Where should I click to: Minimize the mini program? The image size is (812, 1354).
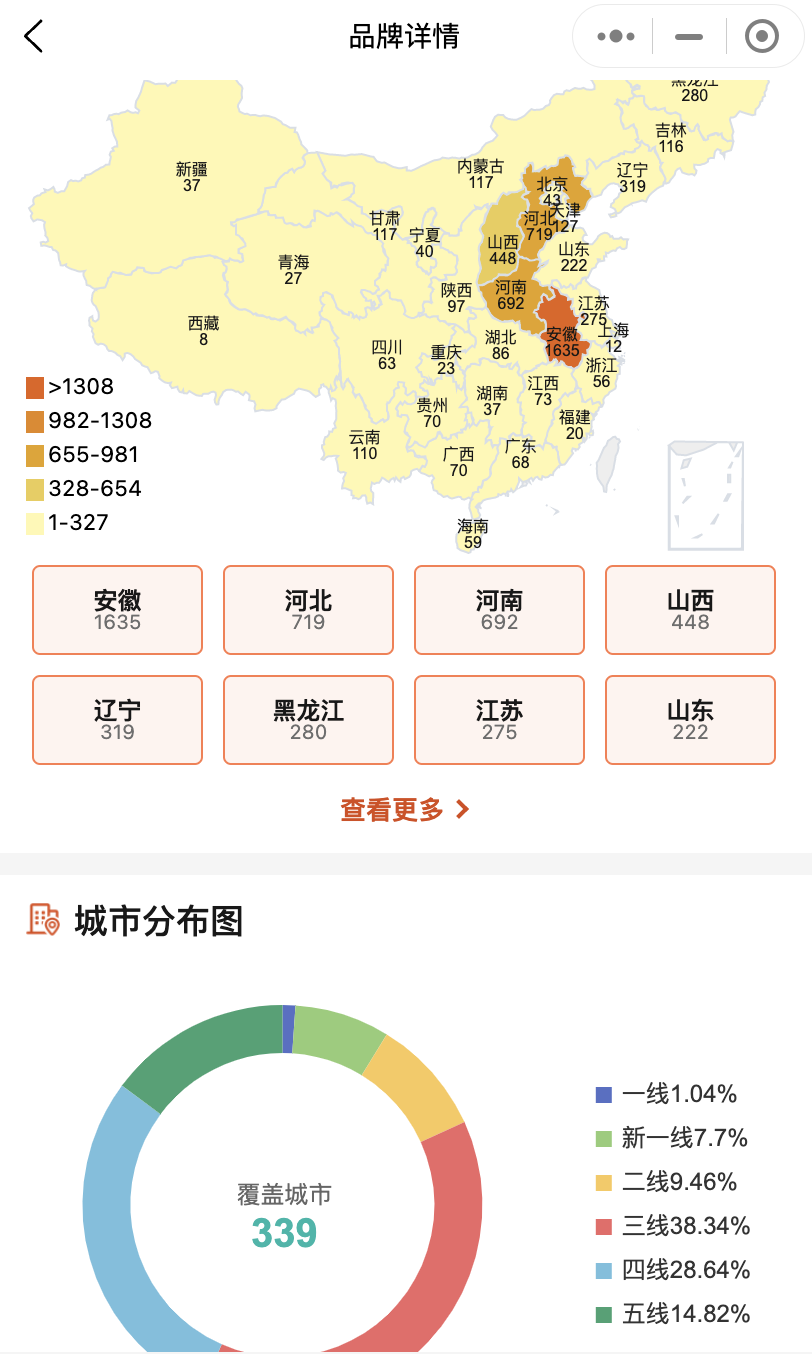689,37
